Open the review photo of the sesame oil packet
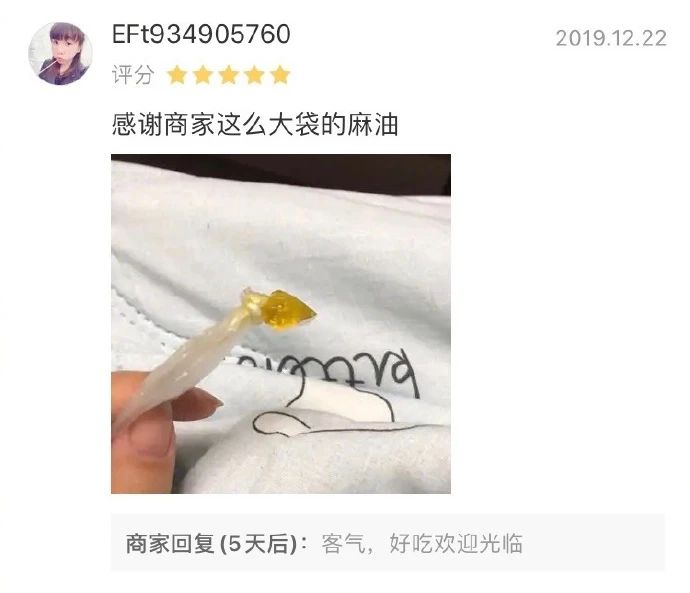 click(x=280, y=324)
